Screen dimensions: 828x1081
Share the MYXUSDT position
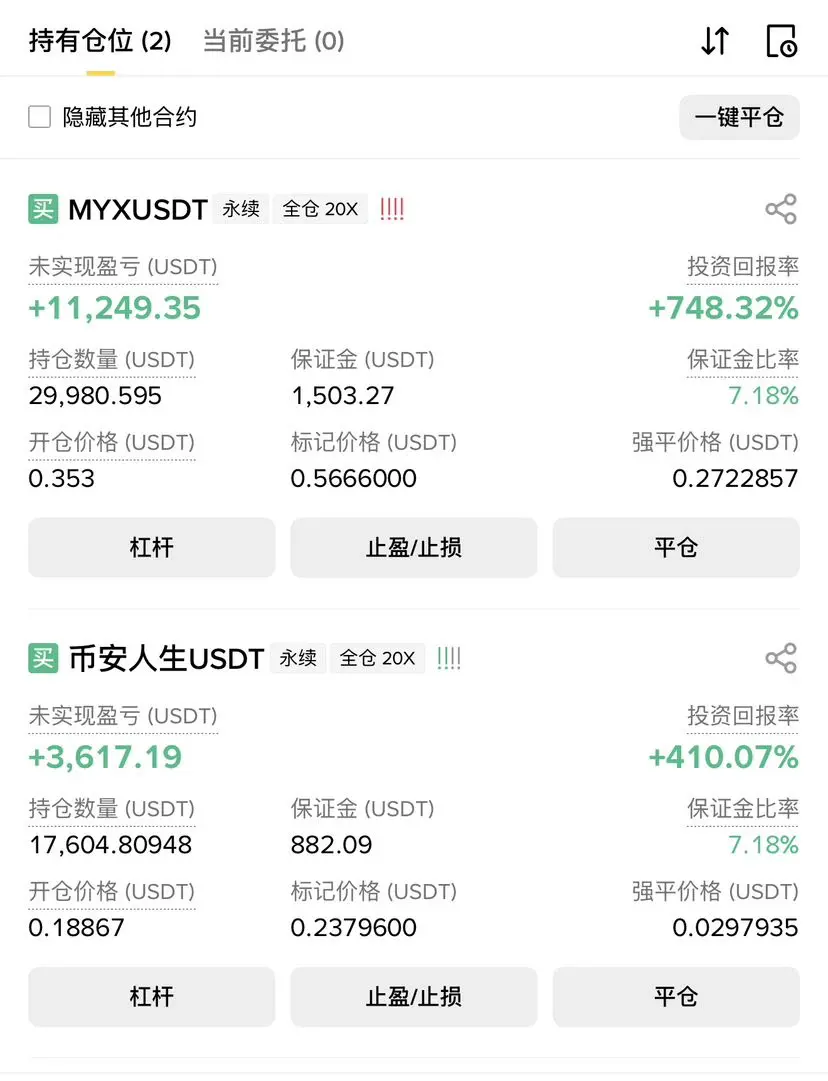pos(780,209)
